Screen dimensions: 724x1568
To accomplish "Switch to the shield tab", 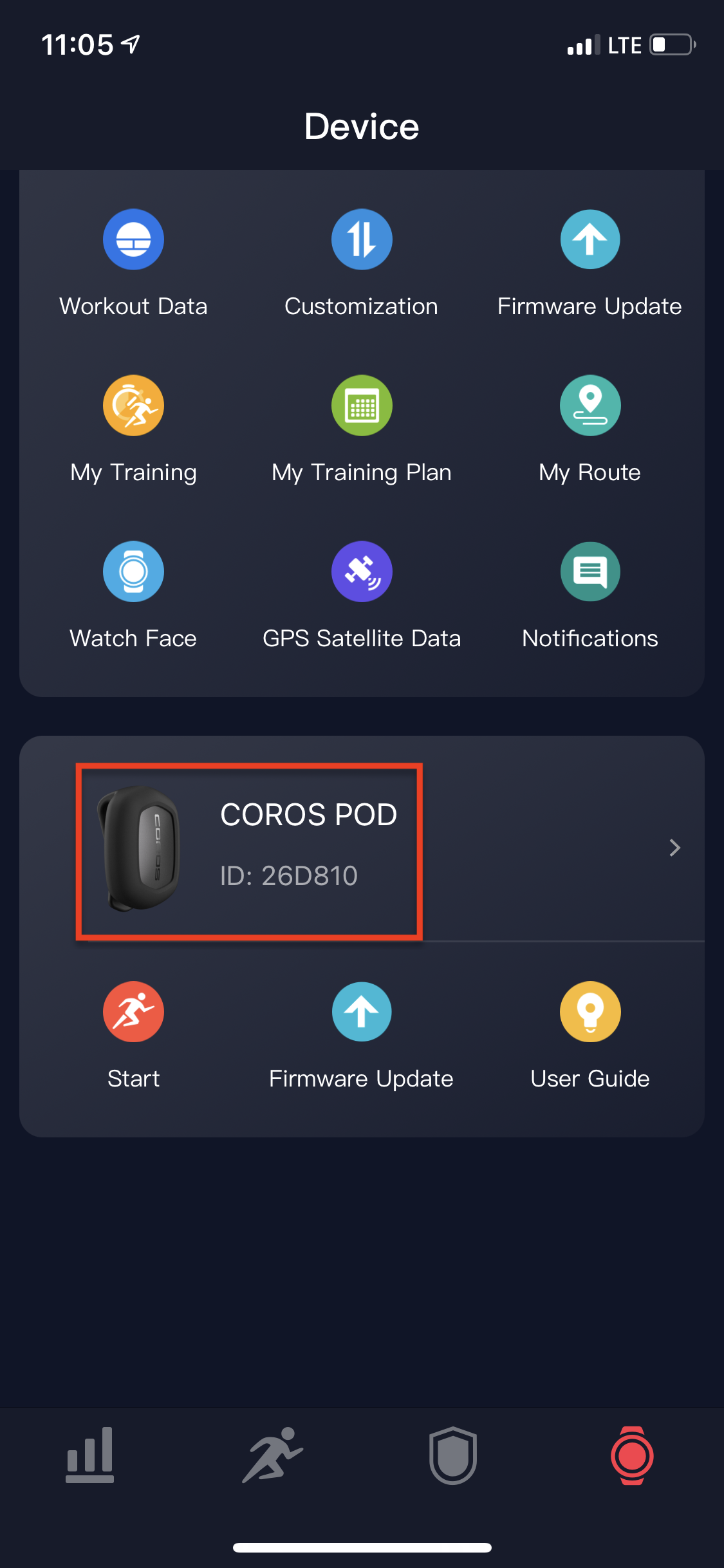I will [x=452, y=1455].
